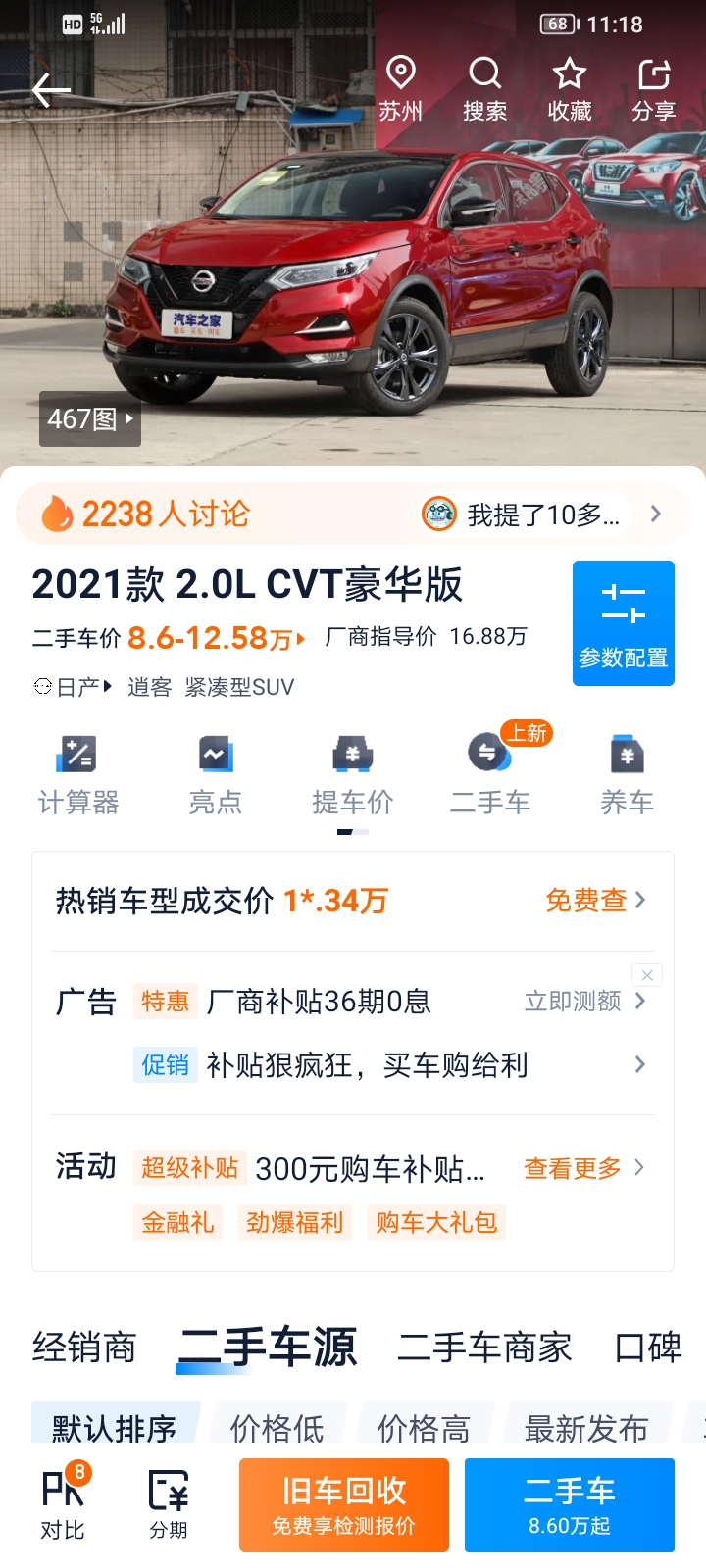
Task: Open the 2238人讨论 discussion bar
Action: pyautogui.click(x=353, y=514)
